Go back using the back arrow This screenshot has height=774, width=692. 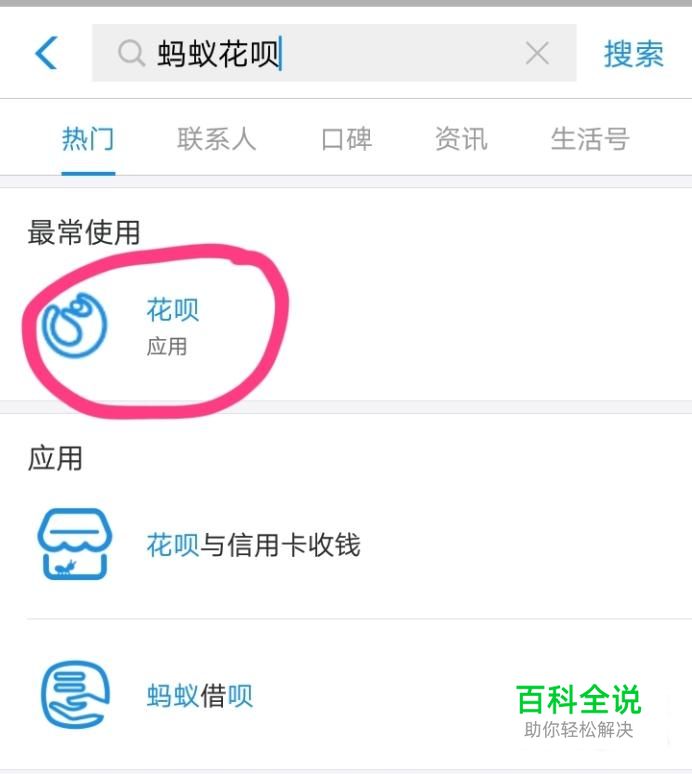(46, 53)
